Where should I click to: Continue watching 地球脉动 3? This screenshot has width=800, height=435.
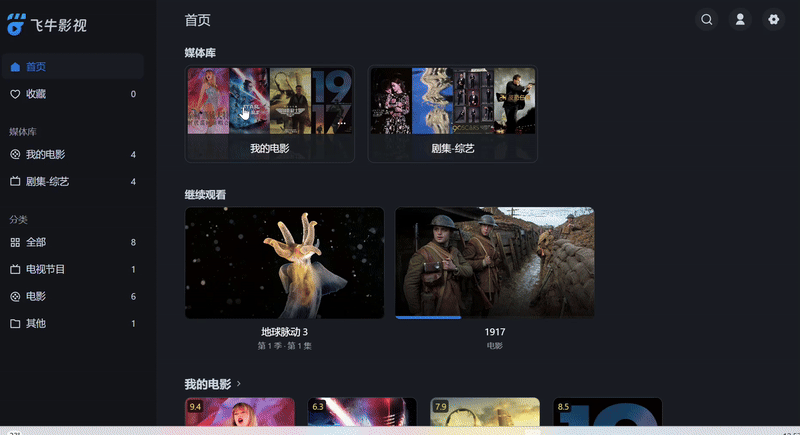[284, 263]
